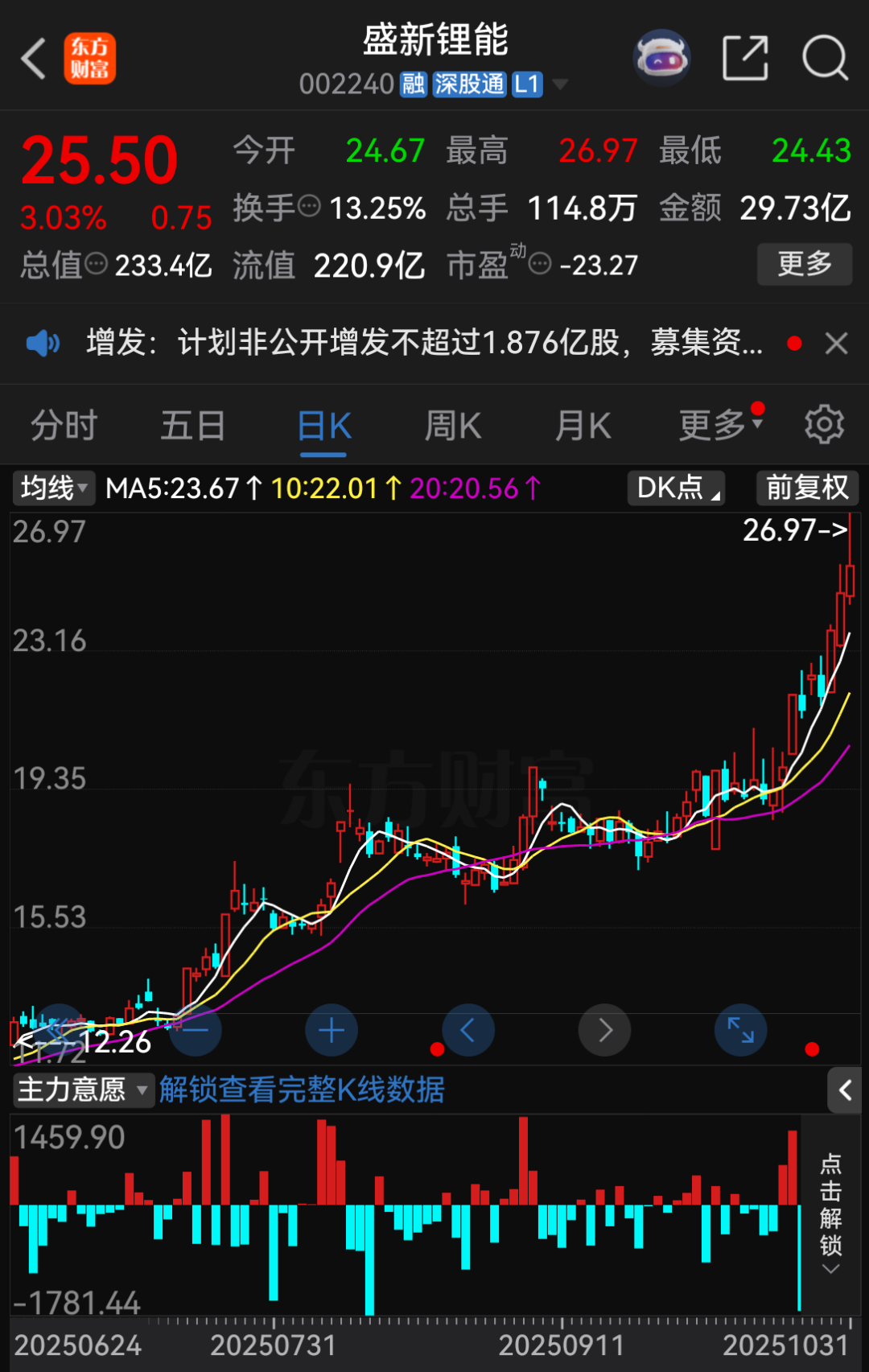Viewport: 869px width, 1372px height.
Task: Expand chart to full screen
Action: pyautogui.click(x=740, y=1031)
